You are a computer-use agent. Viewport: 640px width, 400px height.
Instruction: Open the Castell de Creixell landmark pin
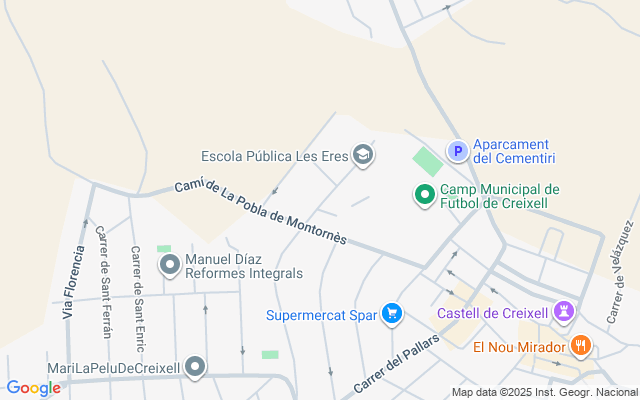566,312
